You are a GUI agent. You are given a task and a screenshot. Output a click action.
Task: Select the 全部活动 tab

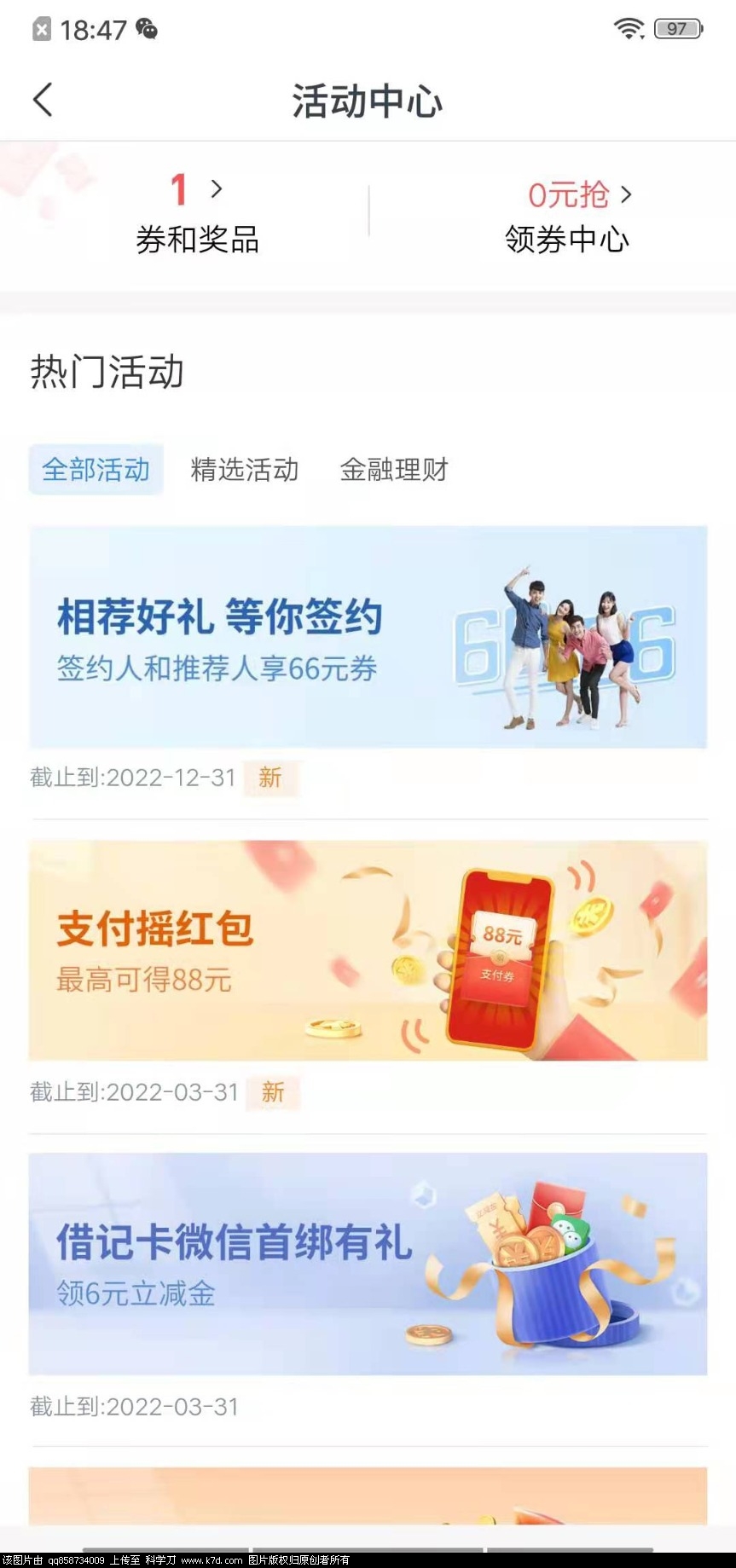tap(96, 469)
